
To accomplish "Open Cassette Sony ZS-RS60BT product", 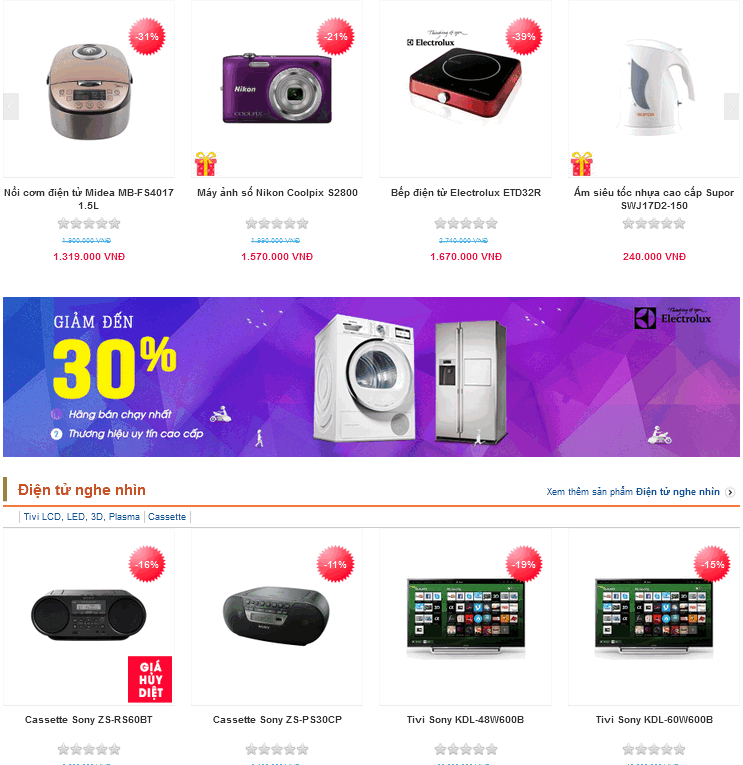I will point(89,719).
